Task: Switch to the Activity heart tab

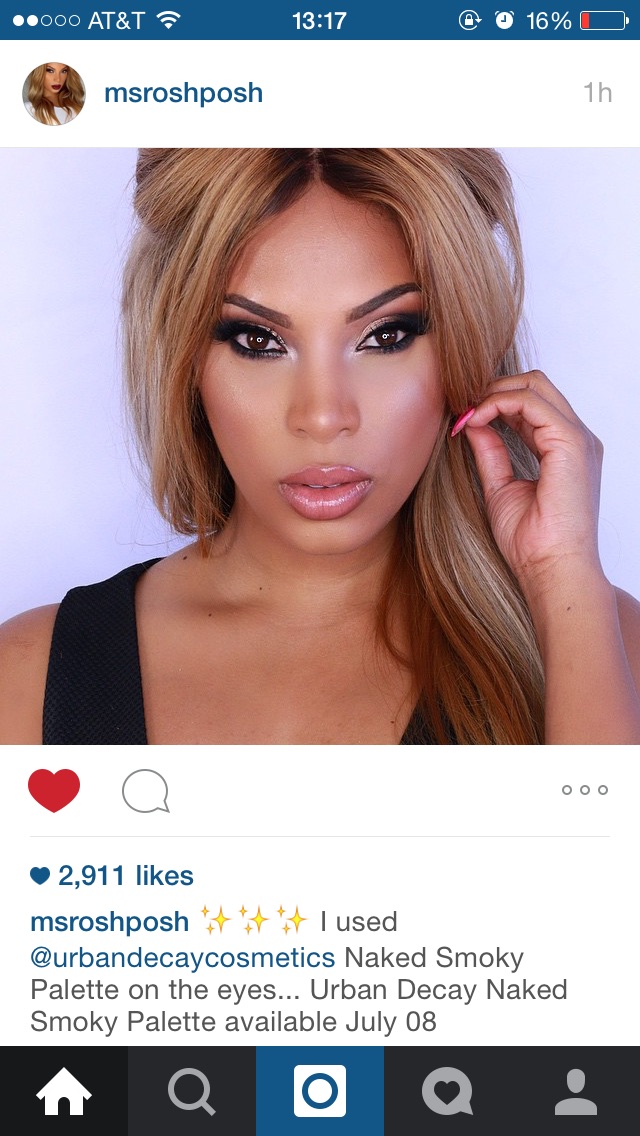Action: click(448, 1091)
